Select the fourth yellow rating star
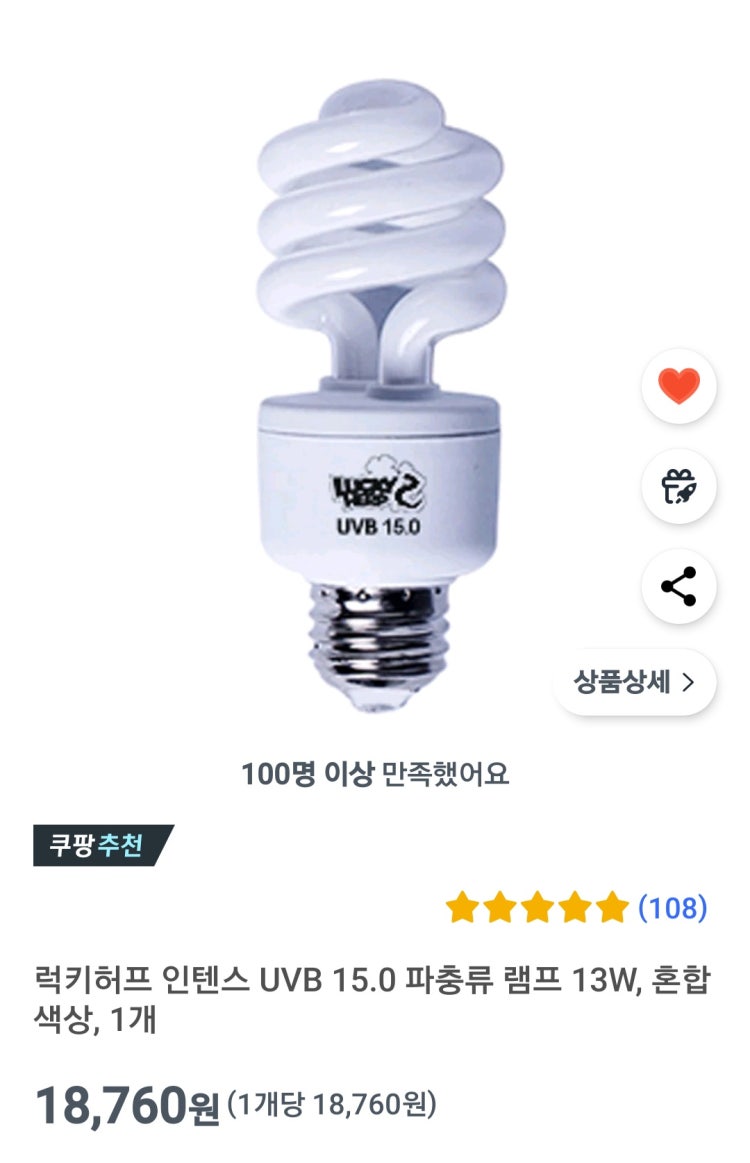Screen dimensions: 750x1163 click(574, 906)
